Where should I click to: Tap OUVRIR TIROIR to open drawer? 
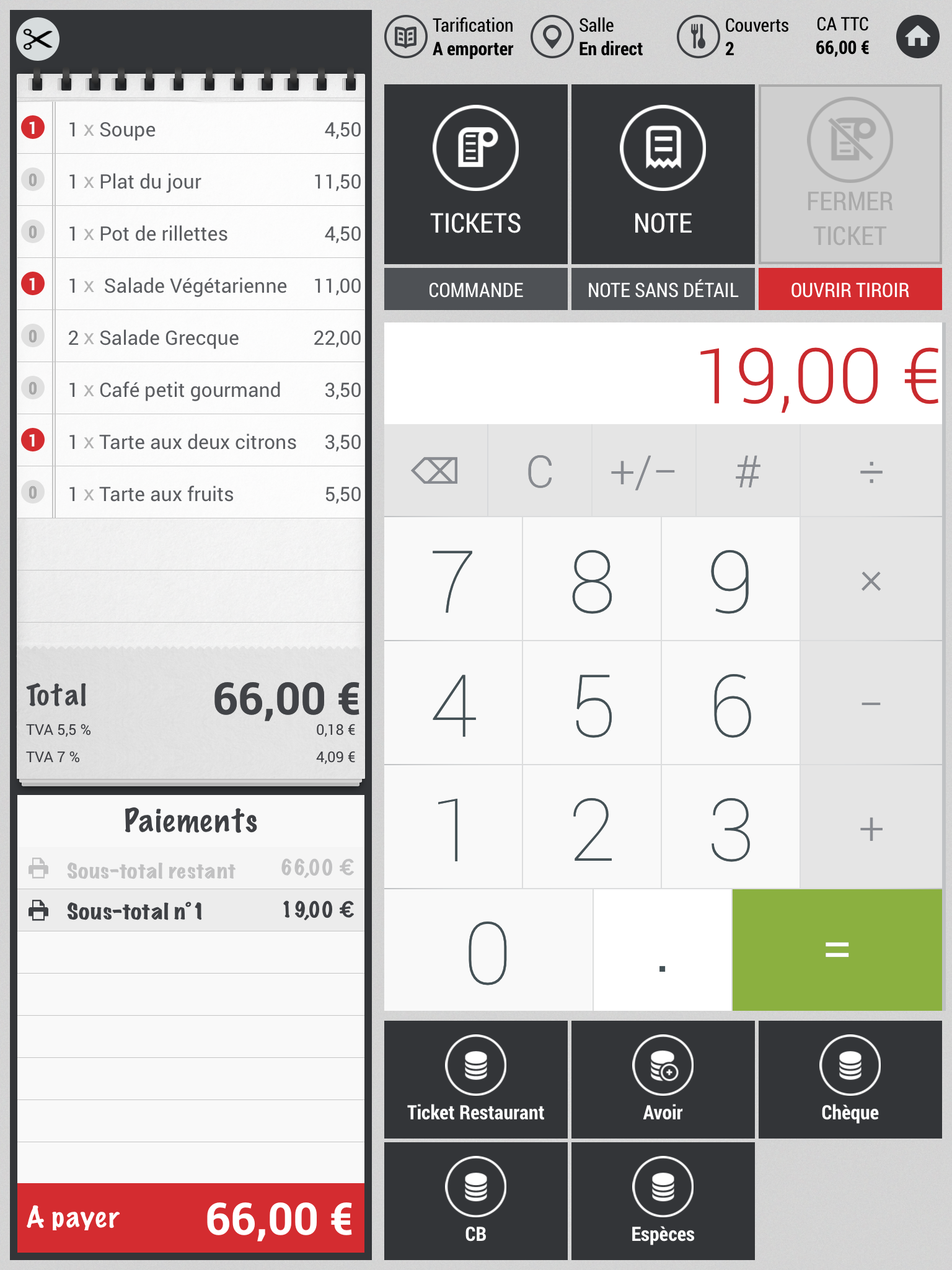point(850,290)
